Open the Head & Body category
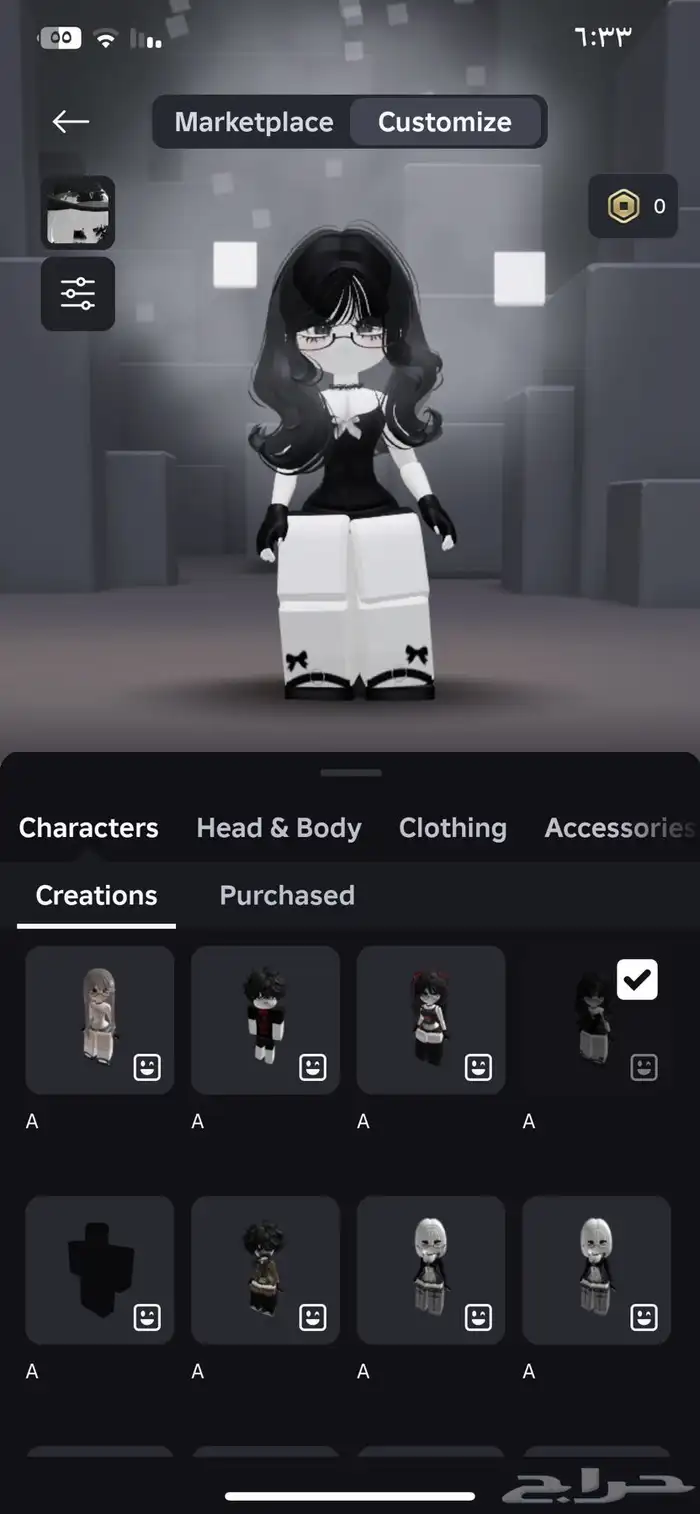This screenshot has height=1514, width=700. (279, 828)
